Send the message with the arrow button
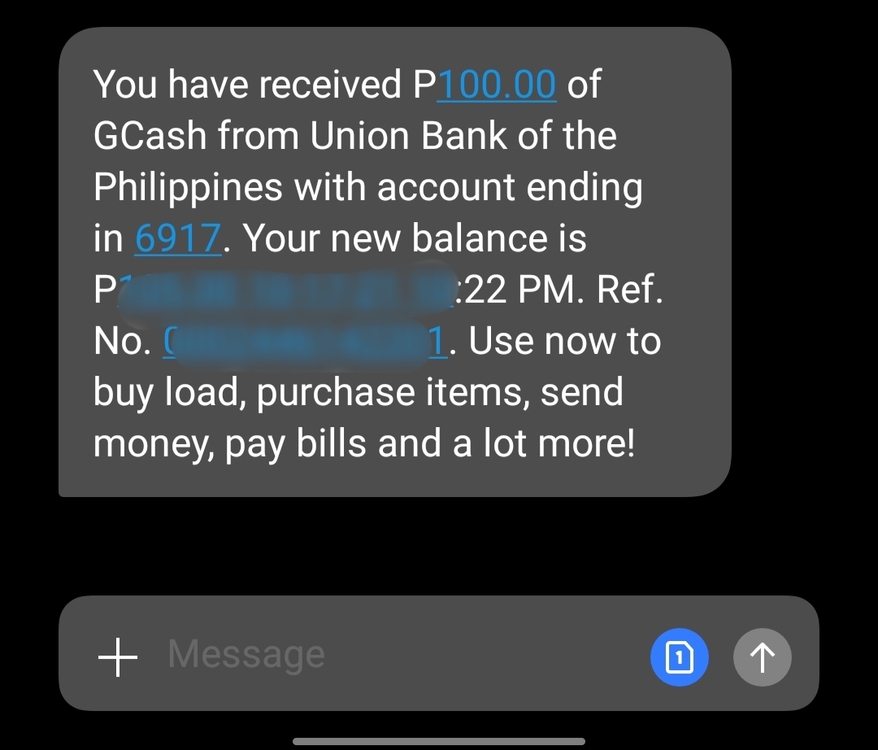 point(762,657)
